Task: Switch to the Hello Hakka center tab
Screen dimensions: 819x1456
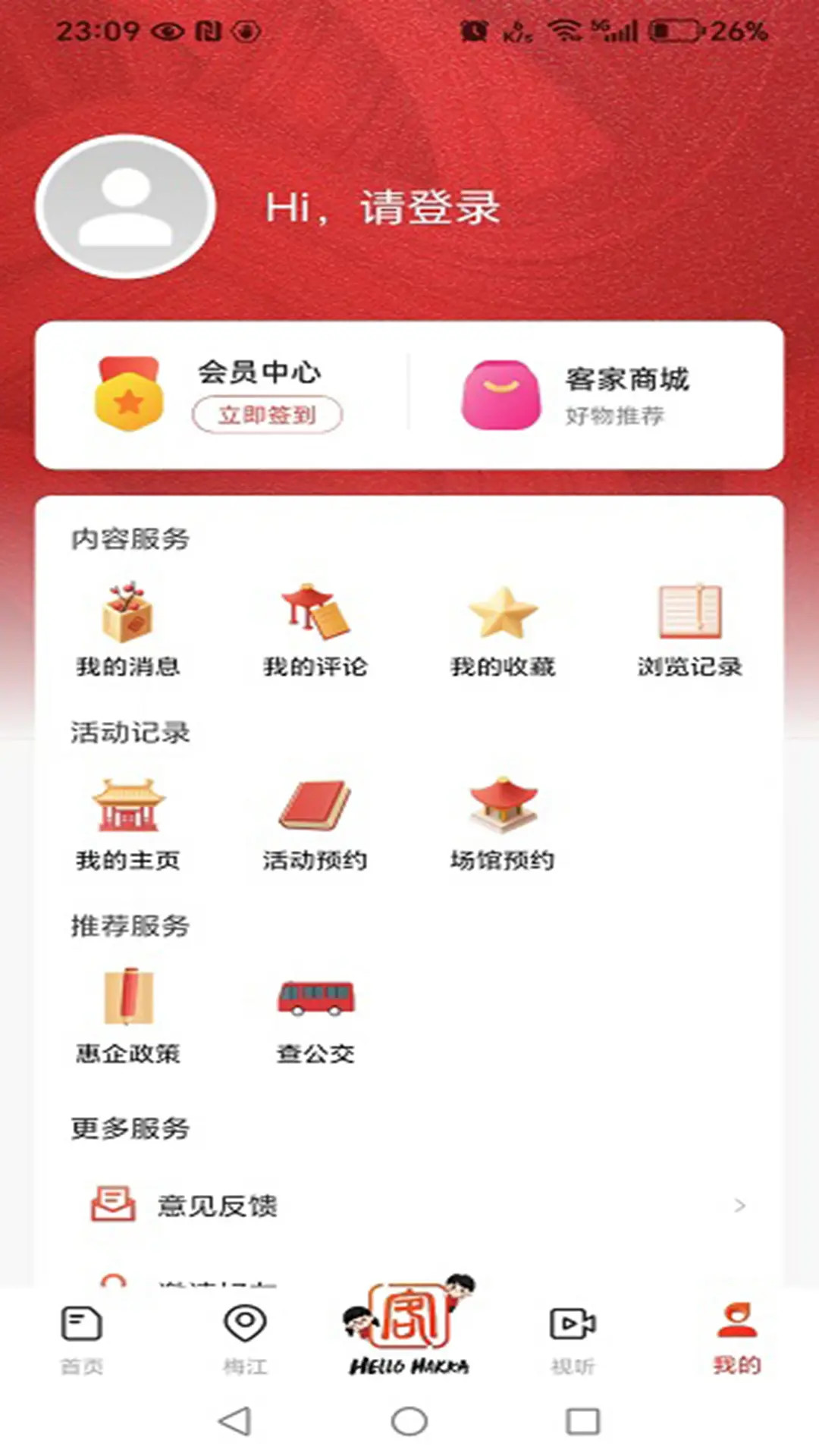Action: pos(408,1342)
